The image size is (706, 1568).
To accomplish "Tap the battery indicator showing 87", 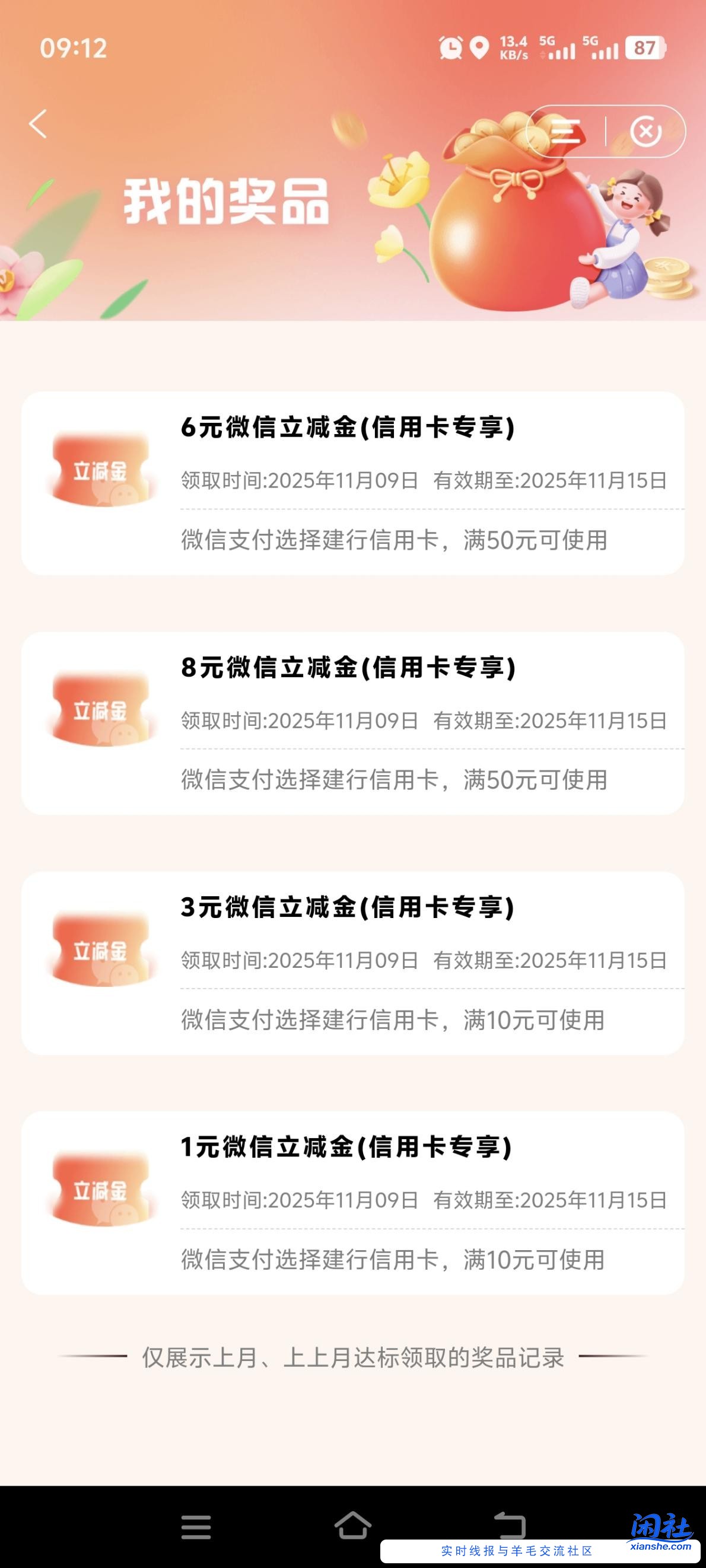I will click(644, 47).
